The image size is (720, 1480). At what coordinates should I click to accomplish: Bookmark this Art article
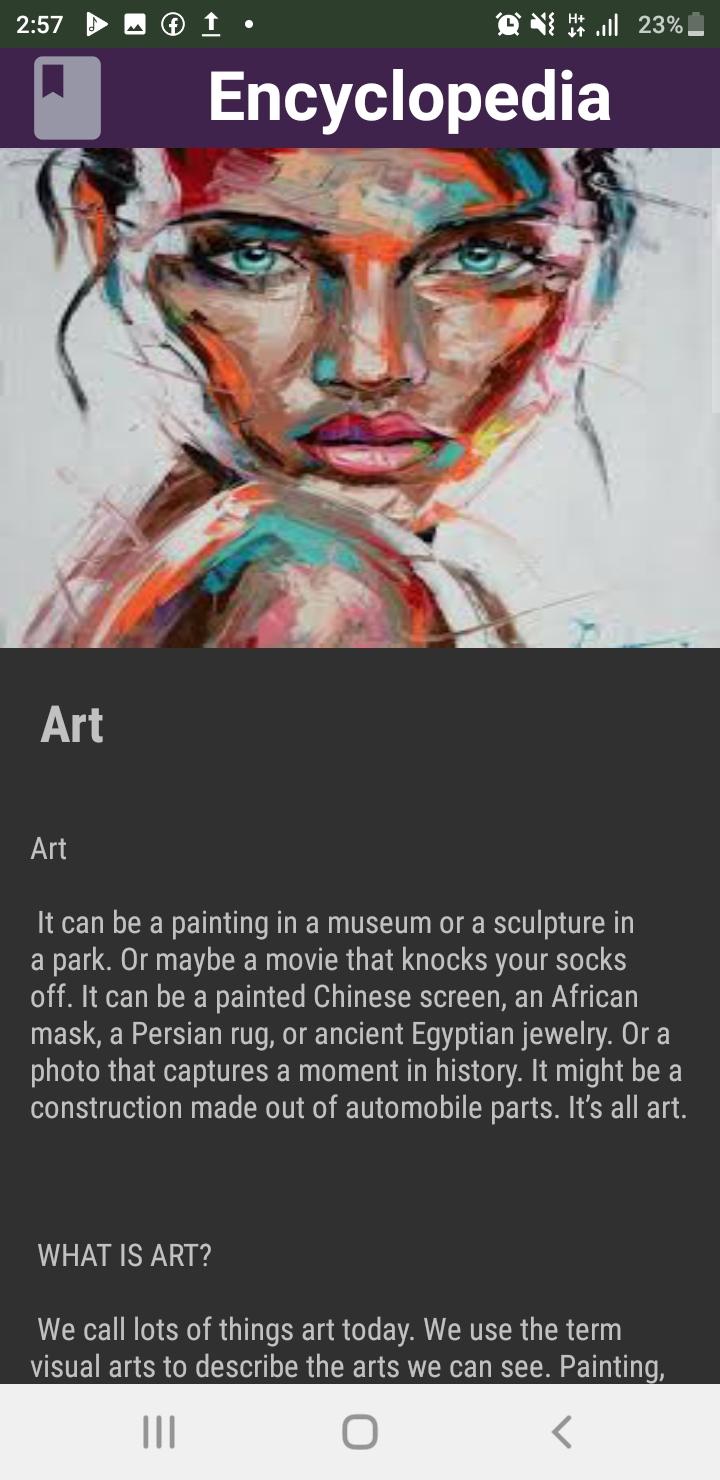[67, 97]
